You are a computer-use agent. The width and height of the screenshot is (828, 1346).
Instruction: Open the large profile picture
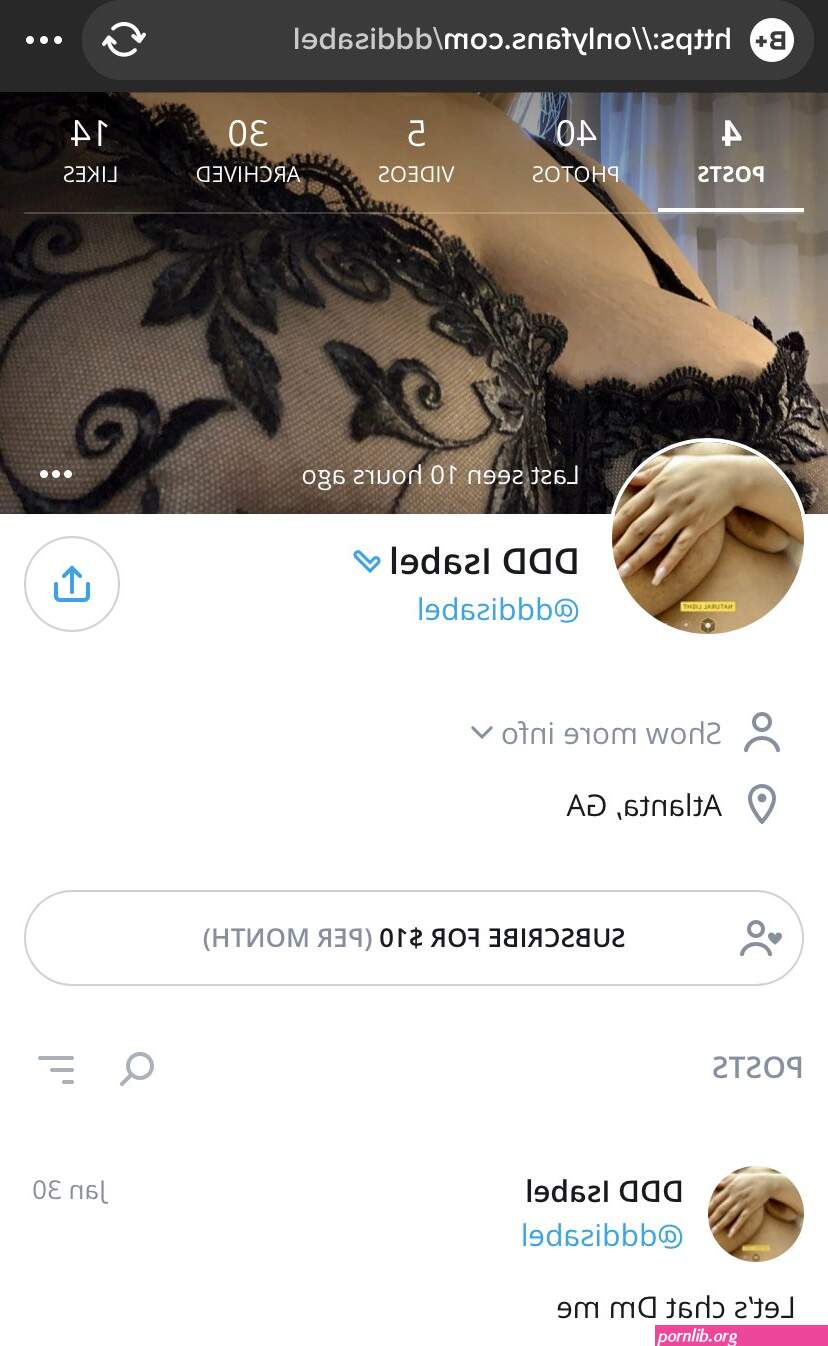pyautogui.click(x=708, y=538)
